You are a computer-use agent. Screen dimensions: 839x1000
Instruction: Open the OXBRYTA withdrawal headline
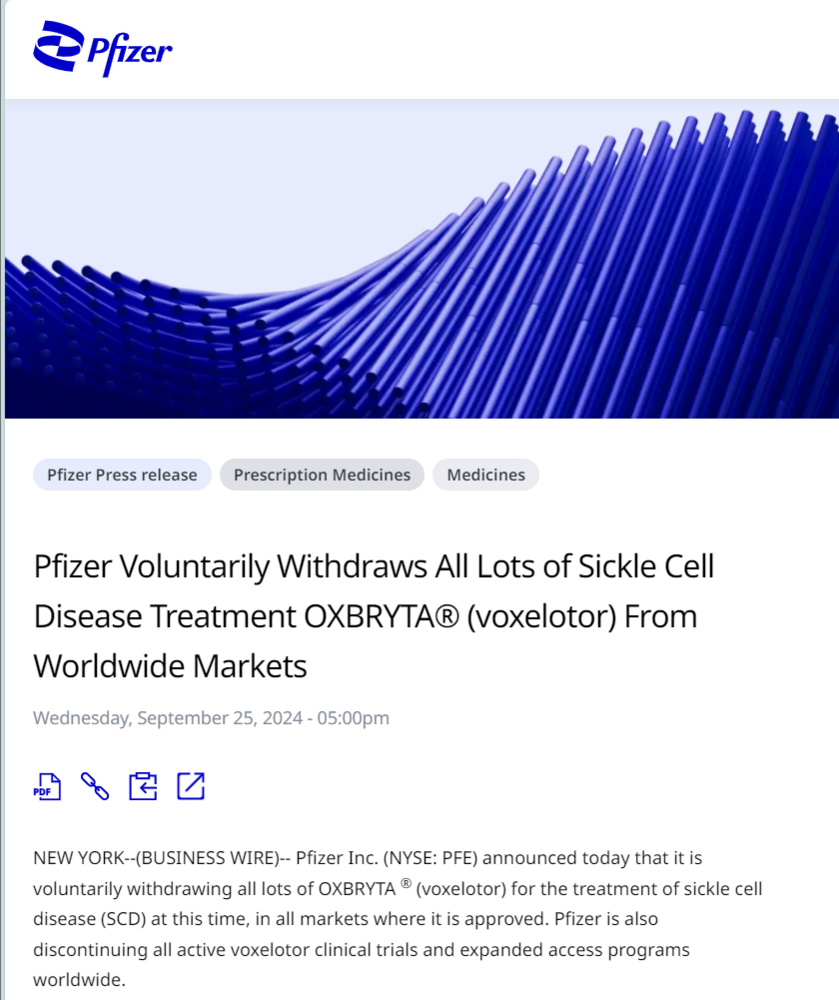(374, 616)
